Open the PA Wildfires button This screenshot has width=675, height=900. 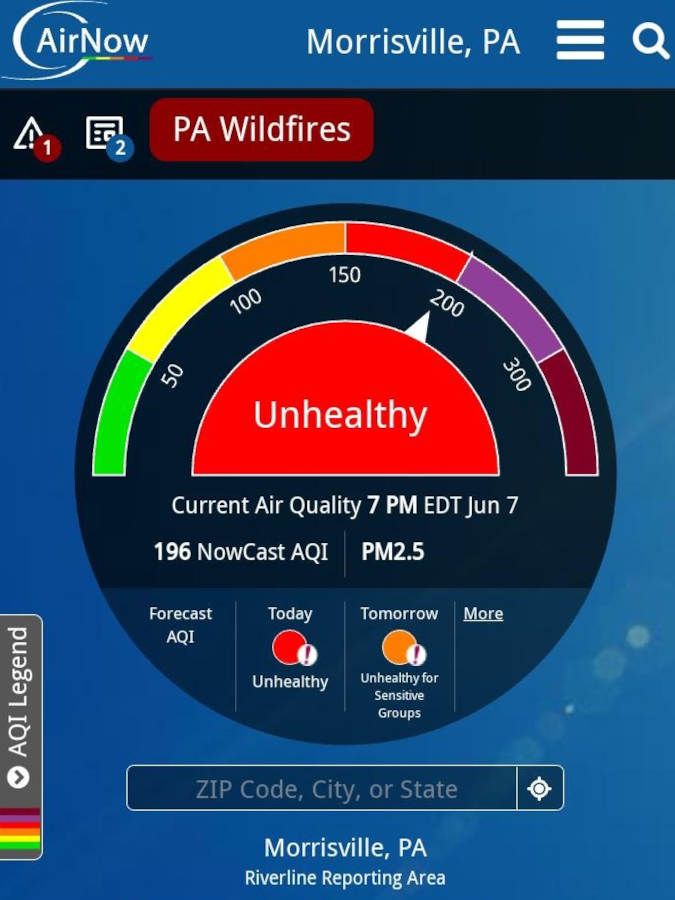click(261, 130)
